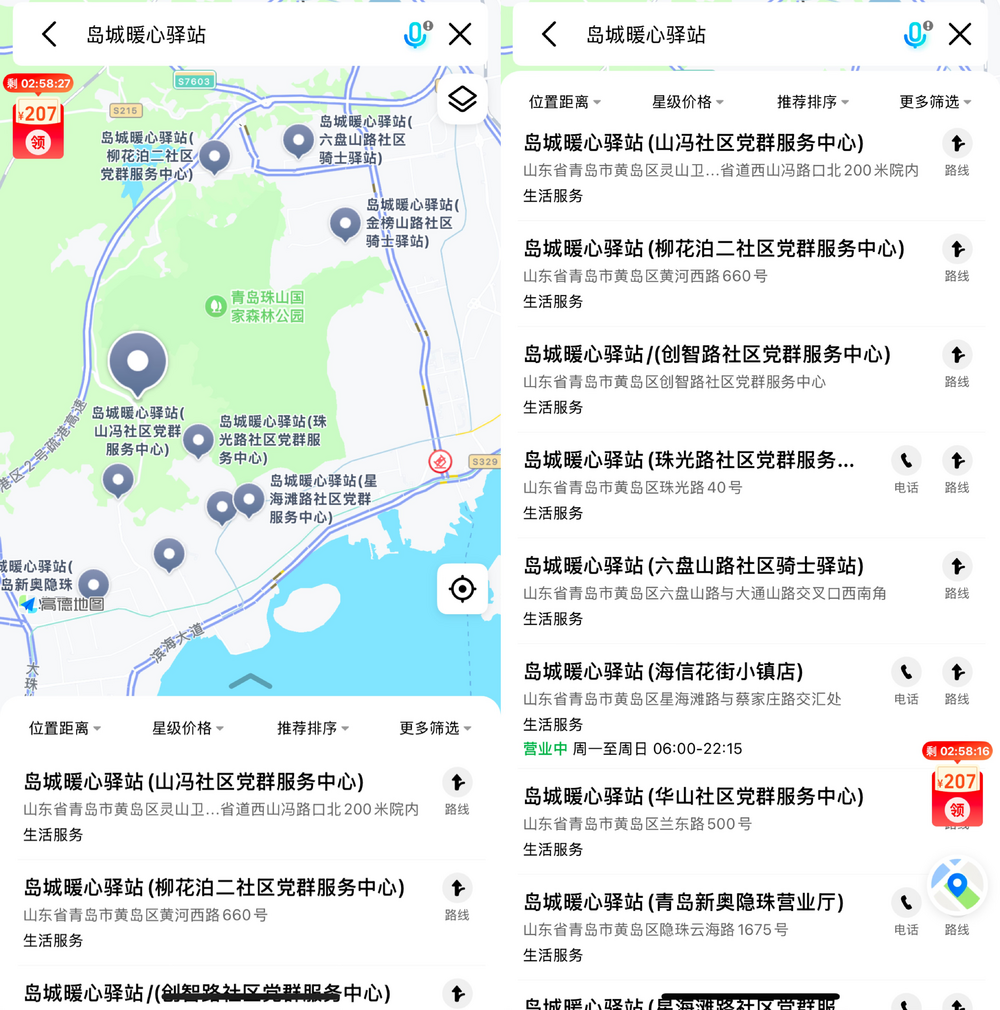Expand the results panel with the up chevron
1000x1010 pixels.
[x=250, y=681]
